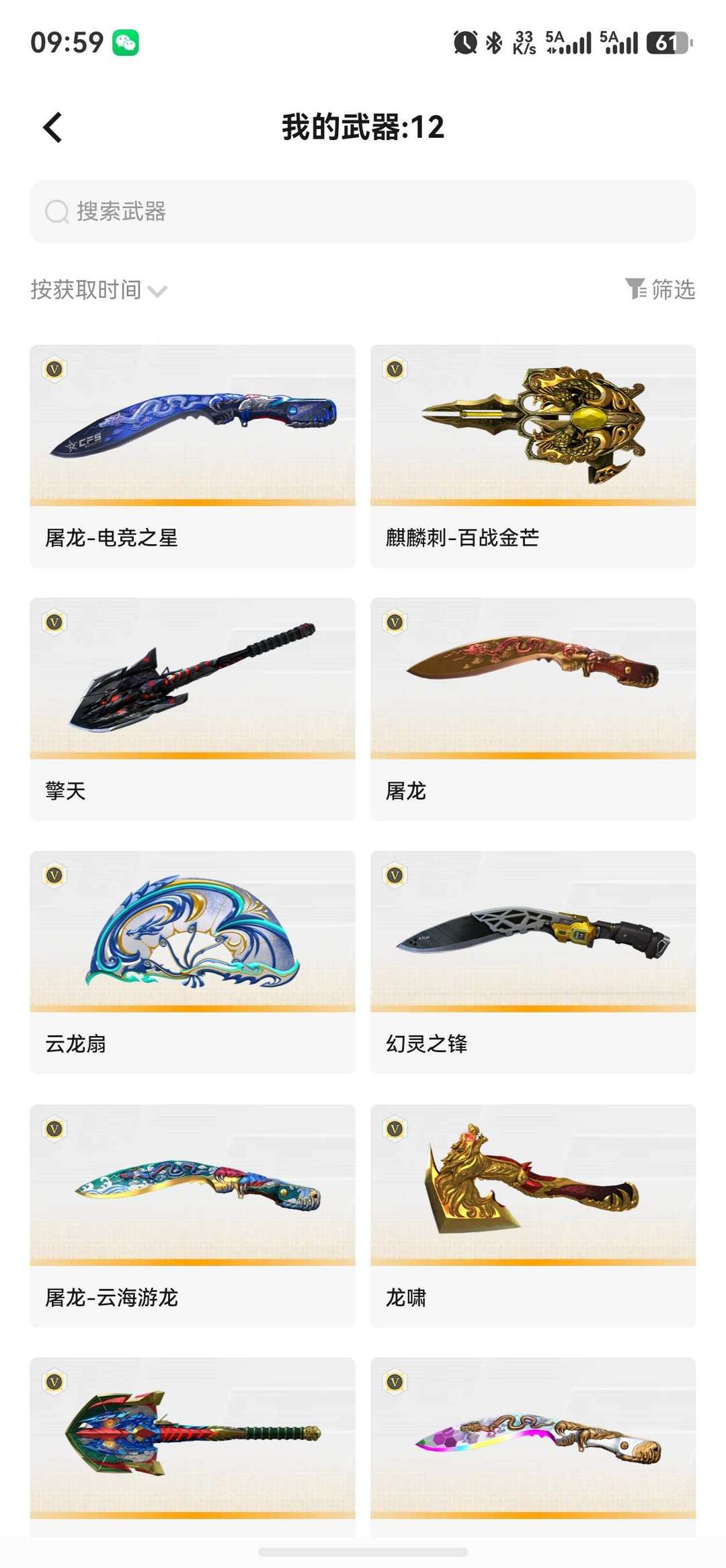Go back from the 我的武器 page
The width and height of the screenshot is (726, 1568).
tap(52, 127)
